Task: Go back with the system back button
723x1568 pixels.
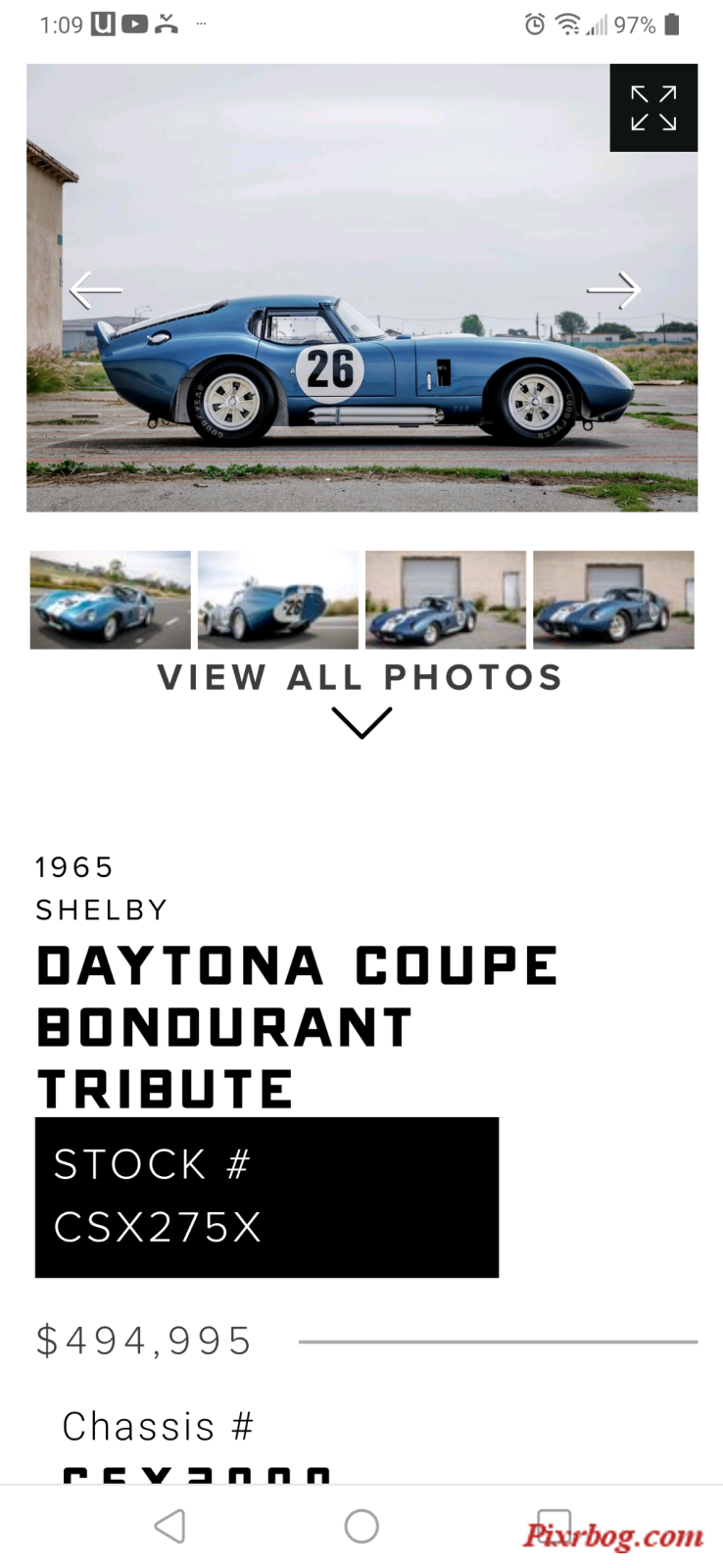Action: 169,1526
